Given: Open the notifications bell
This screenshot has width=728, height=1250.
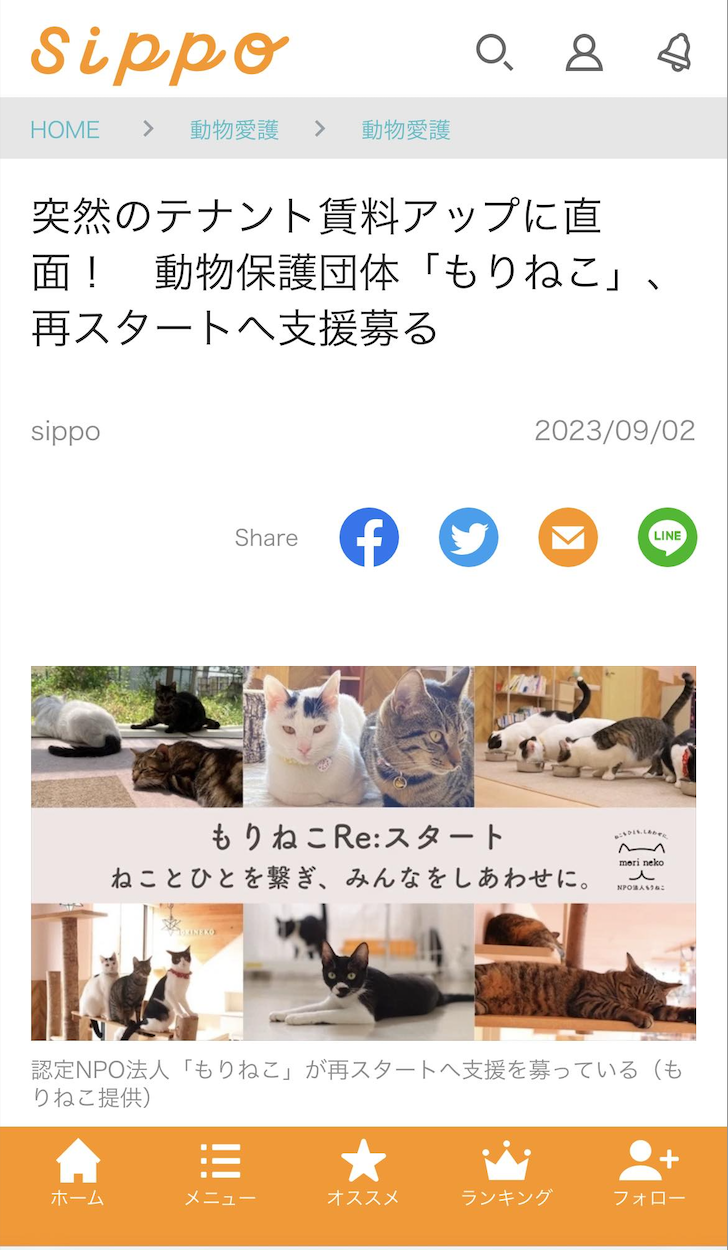Looking at the screenshot, I should pyautogui.click(x=675, y=52).
